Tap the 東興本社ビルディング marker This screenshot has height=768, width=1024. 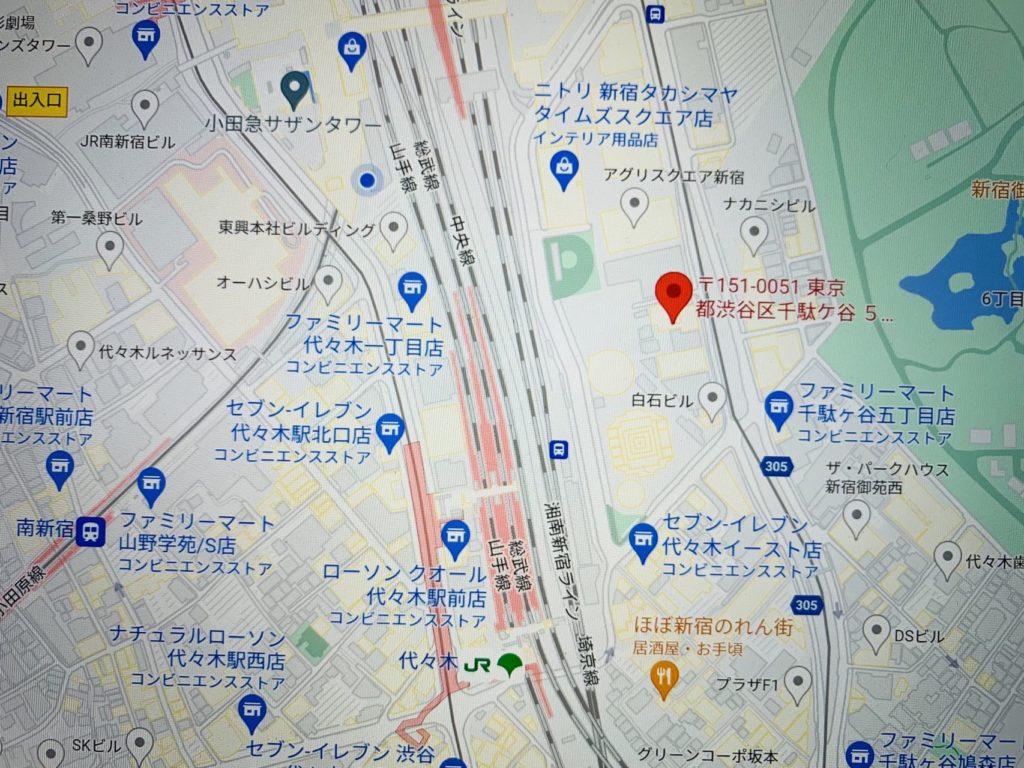[x=394, y=231]
